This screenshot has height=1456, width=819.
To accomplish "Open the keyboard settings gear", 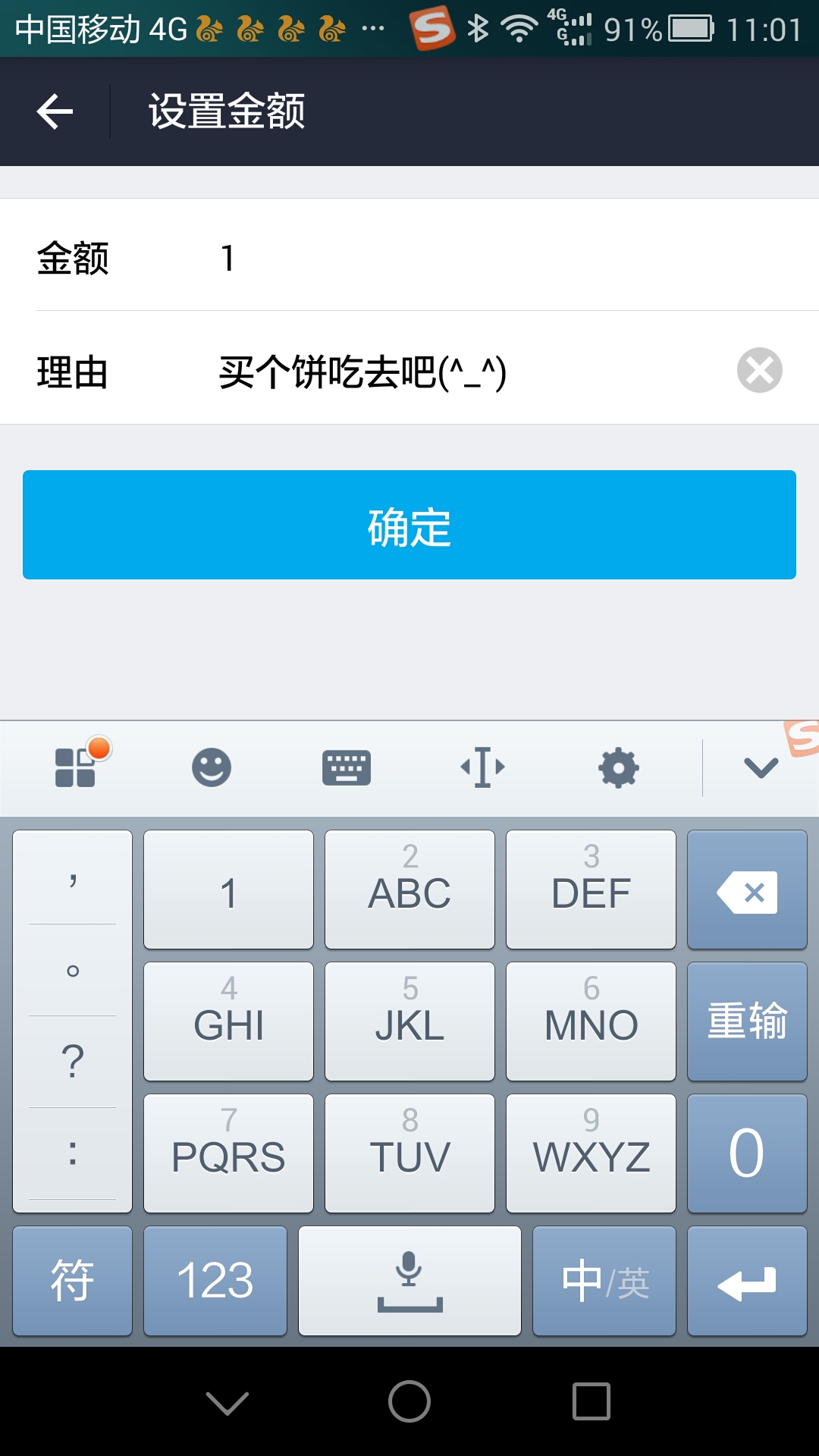I will tap(619, 767).
